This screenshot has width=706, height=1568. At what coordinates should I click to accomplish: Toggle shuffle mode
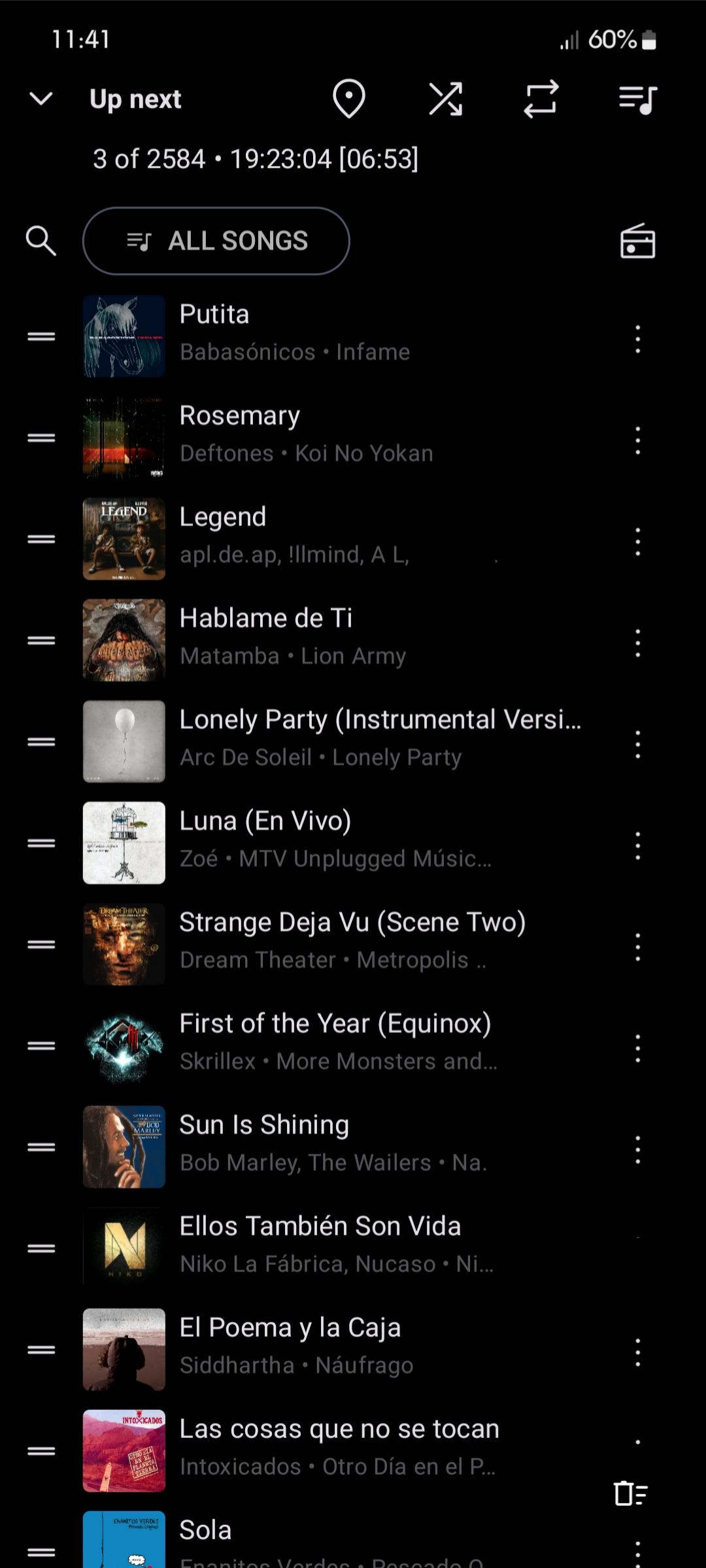point(445,99)
